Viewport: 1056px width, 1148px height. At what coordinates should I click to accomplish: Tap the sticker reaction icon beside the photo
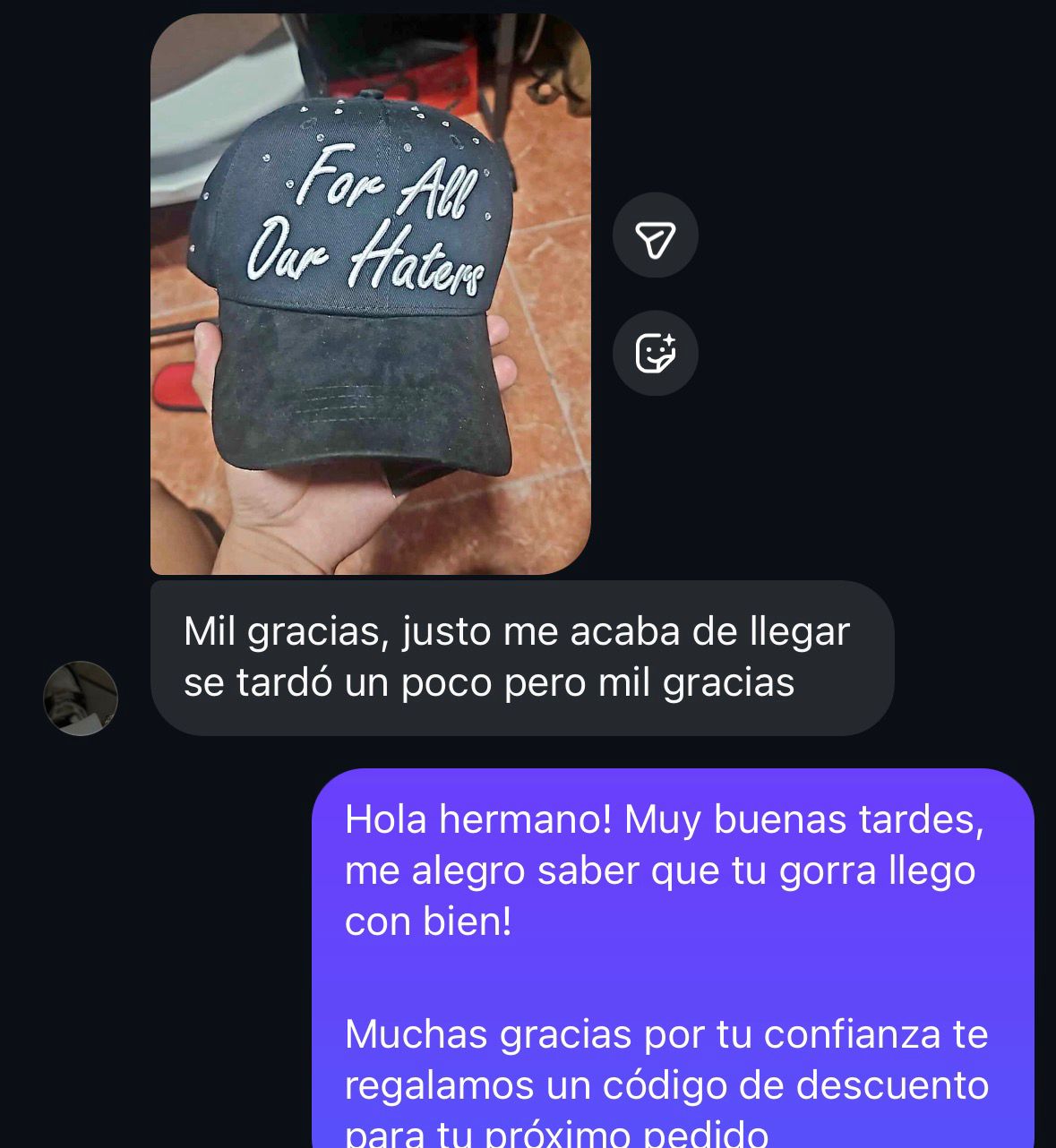(x=655, y=353)
